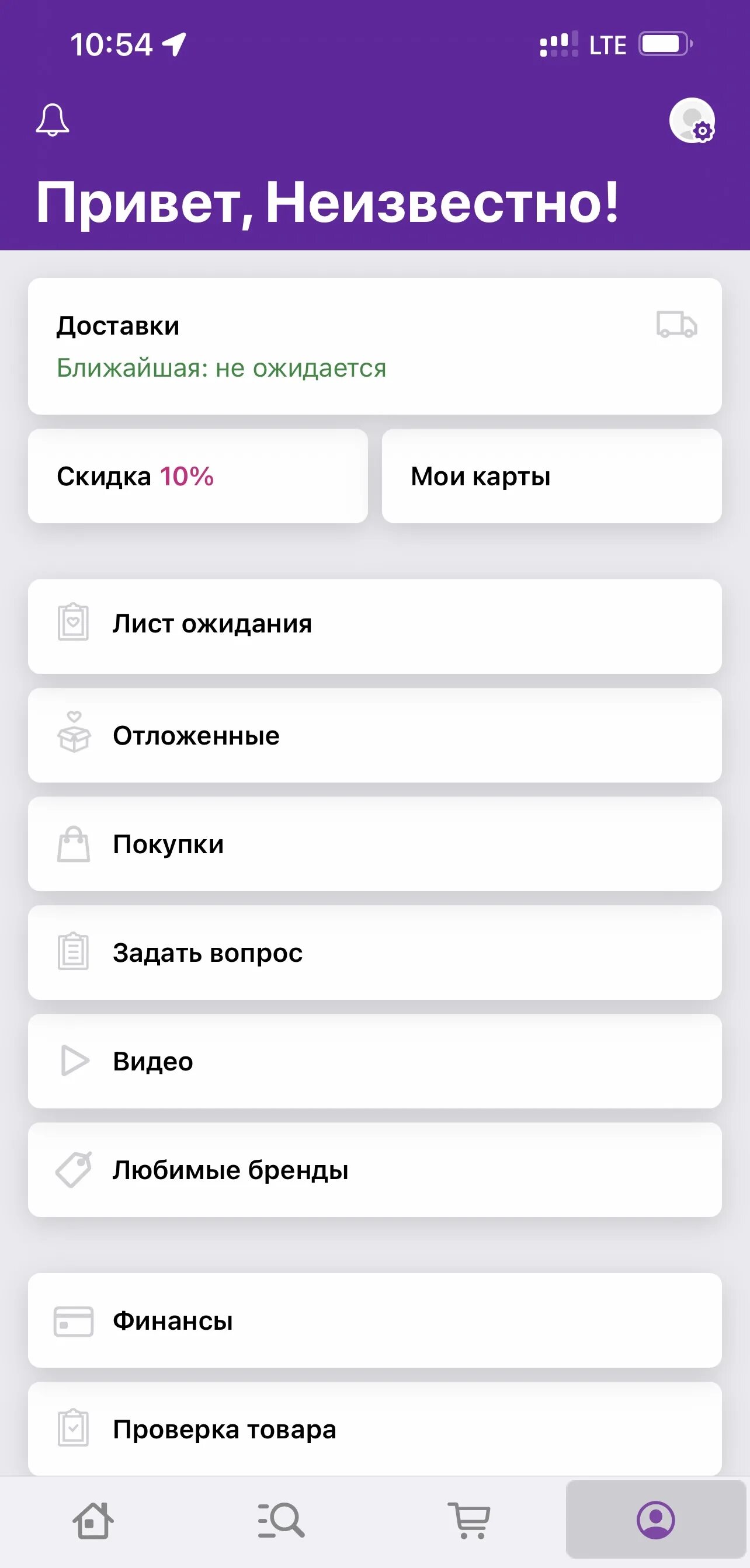
Task: Open the Скидка 10% card
Action: tap(197, 476)
